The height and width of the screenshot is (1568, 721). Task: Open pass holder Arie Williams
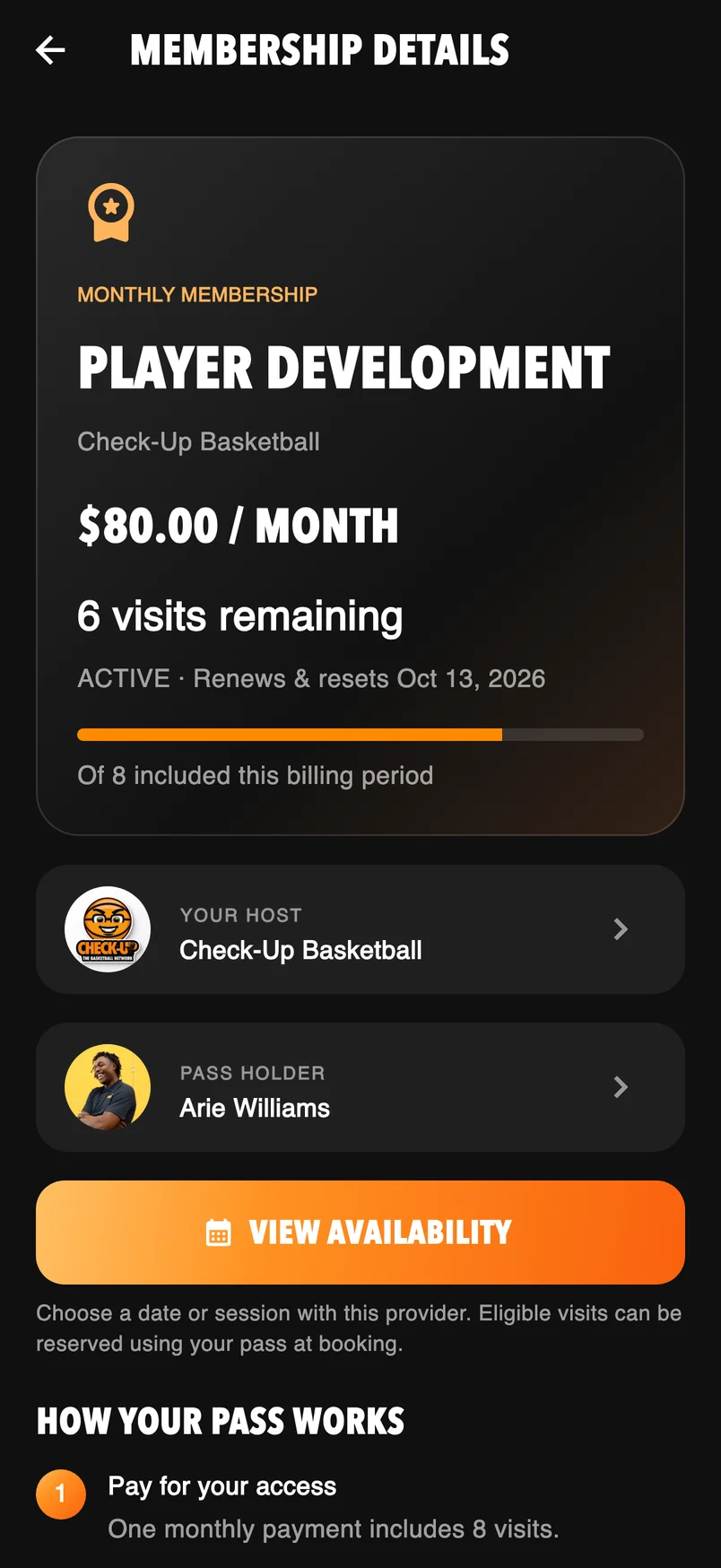coord(360,1087)
